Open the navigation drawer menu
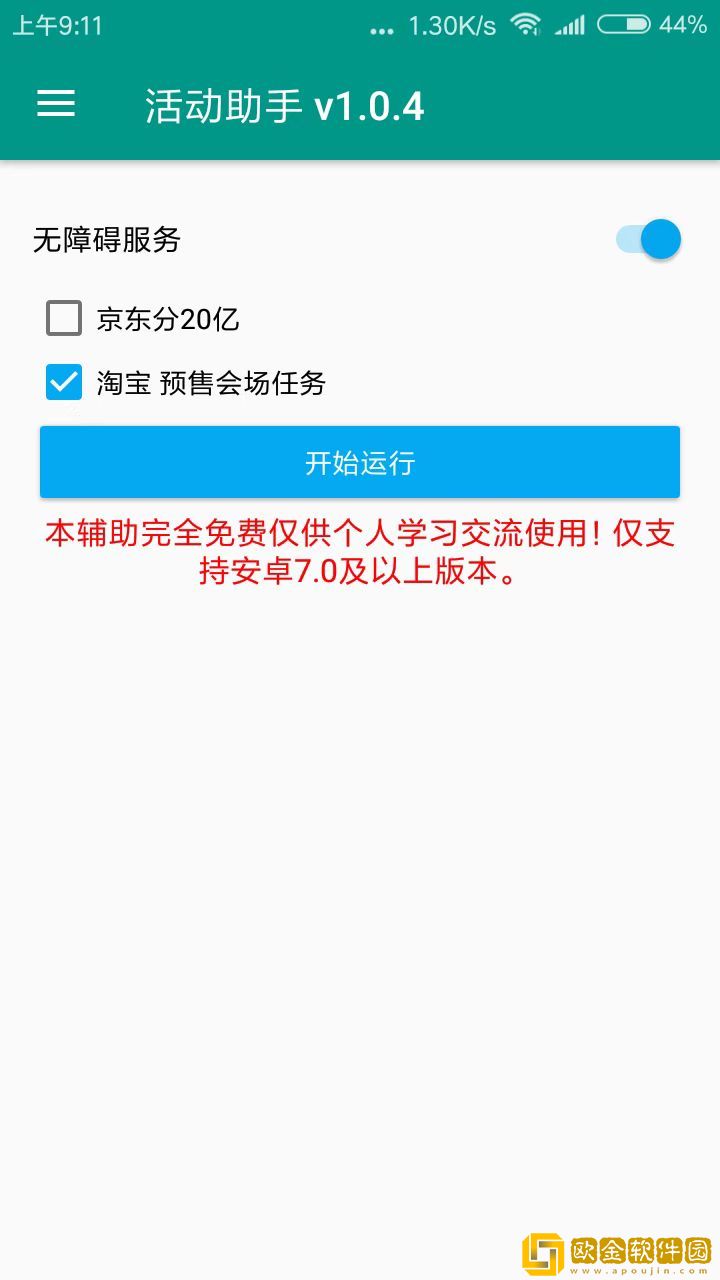Viewport: 720px width, 1280px height. (x=55, y=104)
